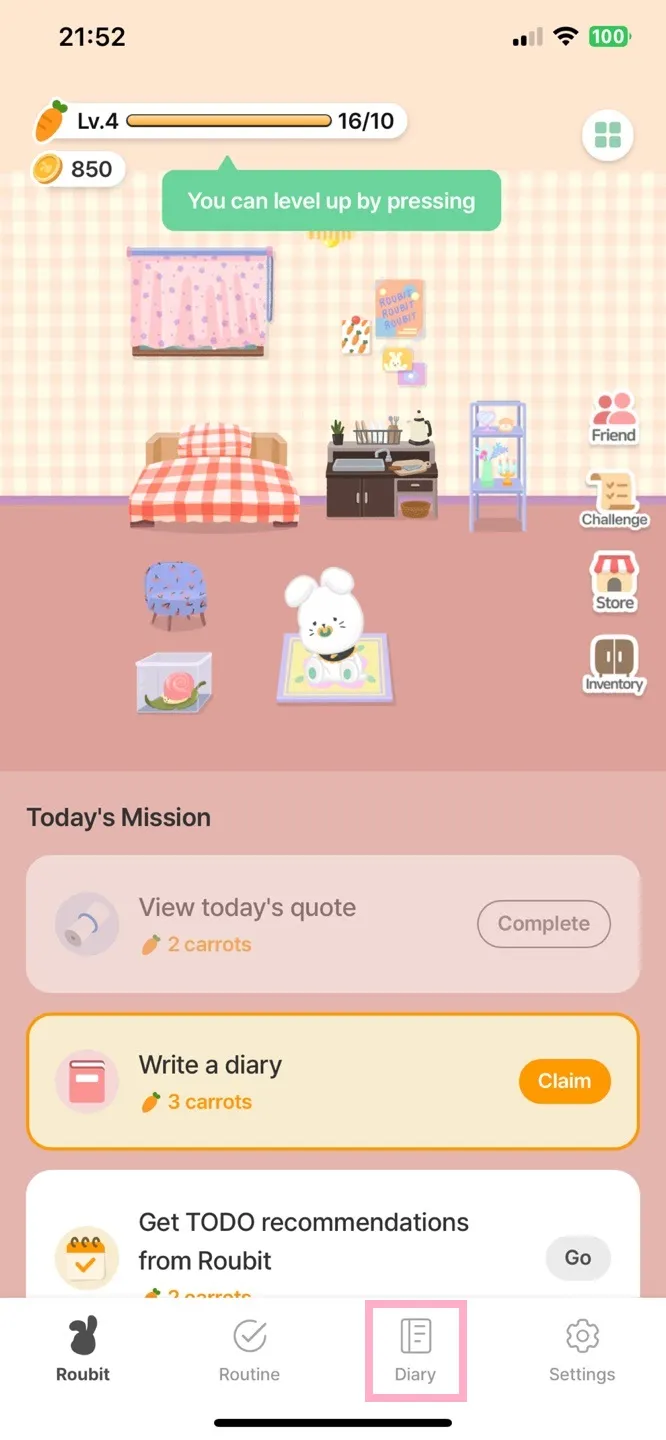The image size is (666, 1440).
Task: Open the grid menu icon
Action: 608,135
